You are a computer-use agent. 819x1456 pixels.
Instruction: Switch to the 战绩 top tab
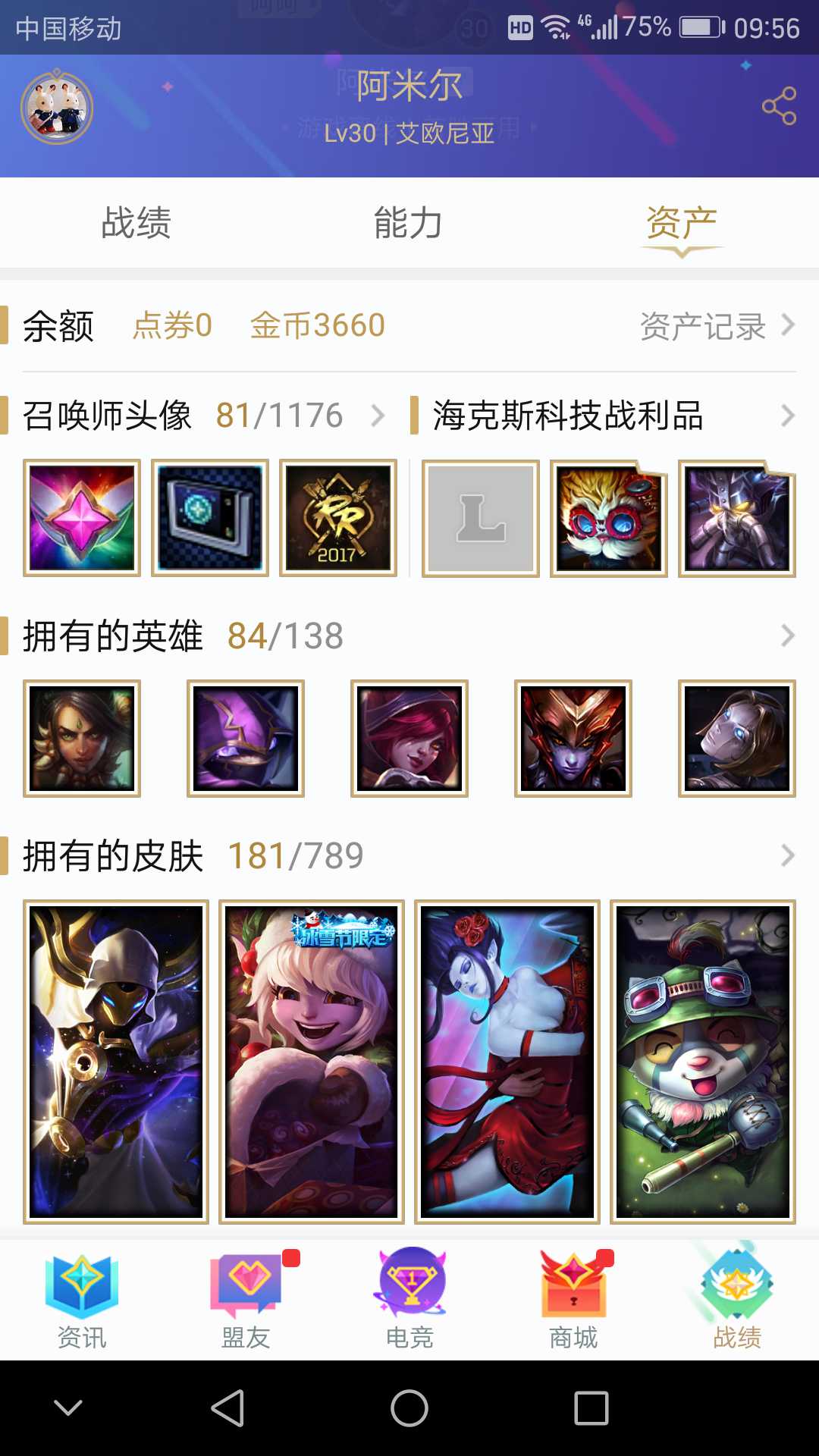[x=136, y=223]
